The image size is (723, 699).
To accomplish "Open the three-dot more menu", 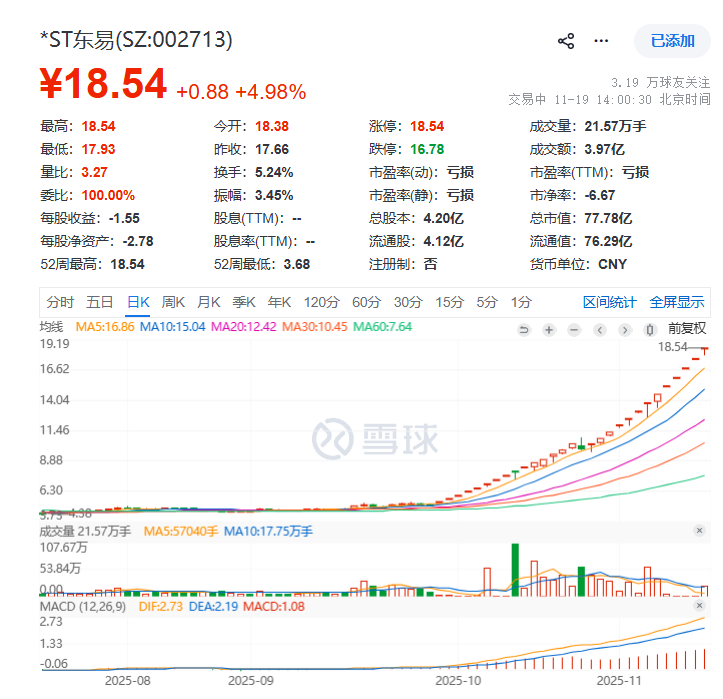I will tap(601, 41).
